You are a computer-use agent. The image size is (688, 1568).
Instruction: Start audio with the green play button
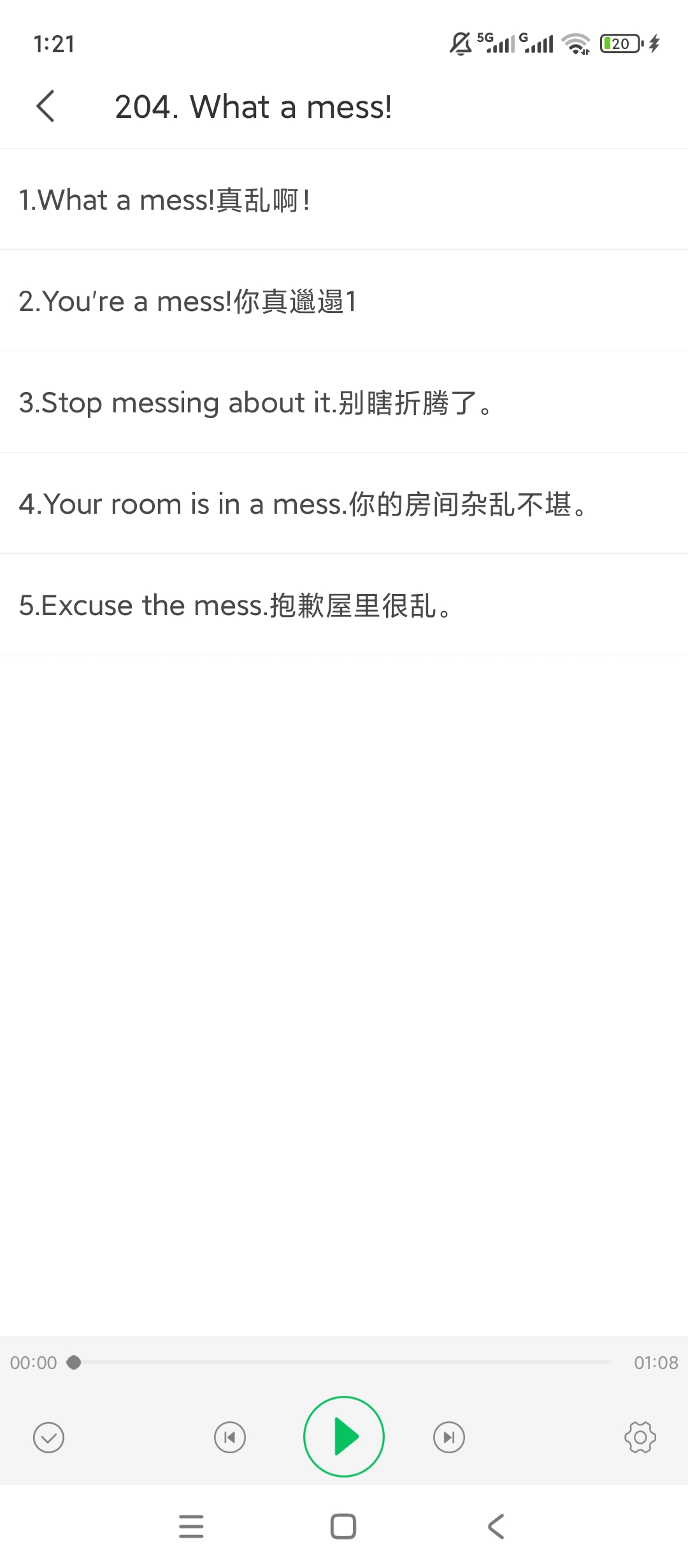click(x=344, y=1437)
